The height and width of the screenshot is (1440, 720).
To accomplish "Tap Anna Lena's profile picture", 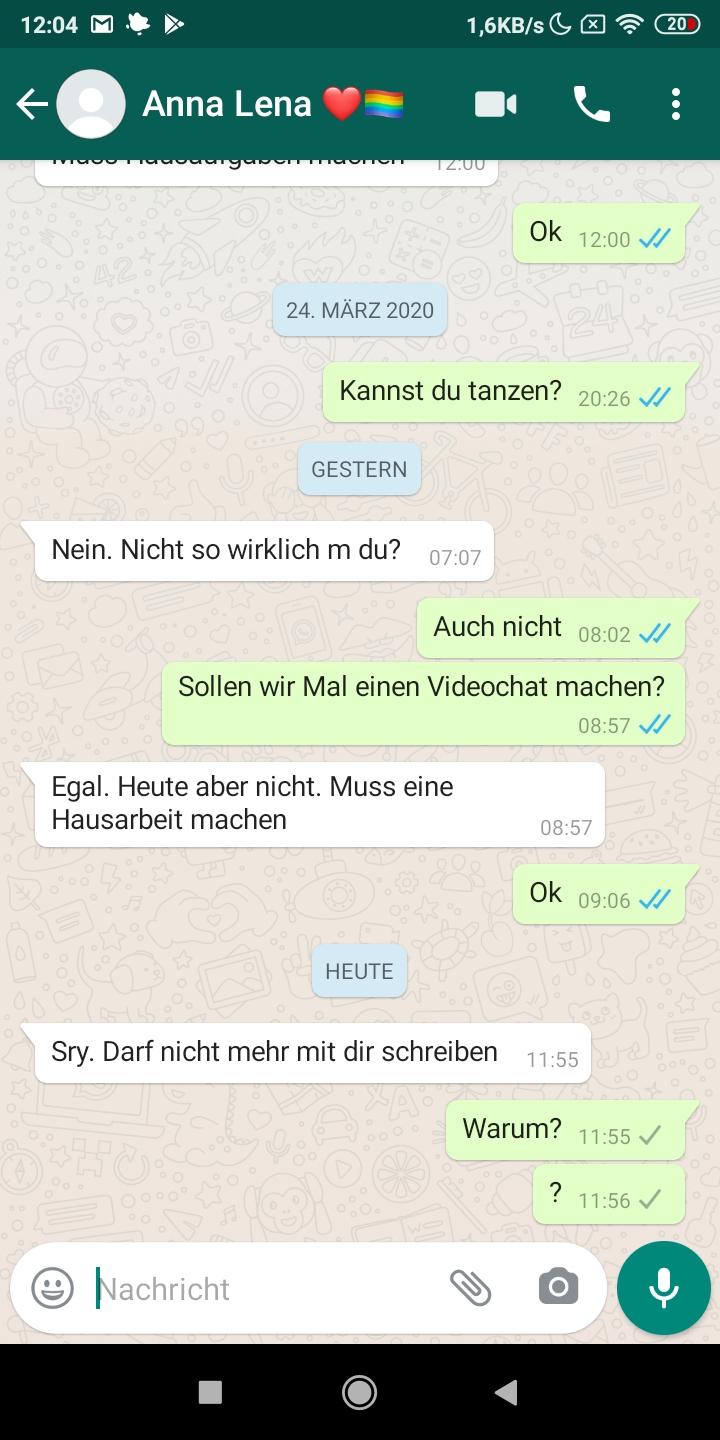I will [x=91, y=103].
